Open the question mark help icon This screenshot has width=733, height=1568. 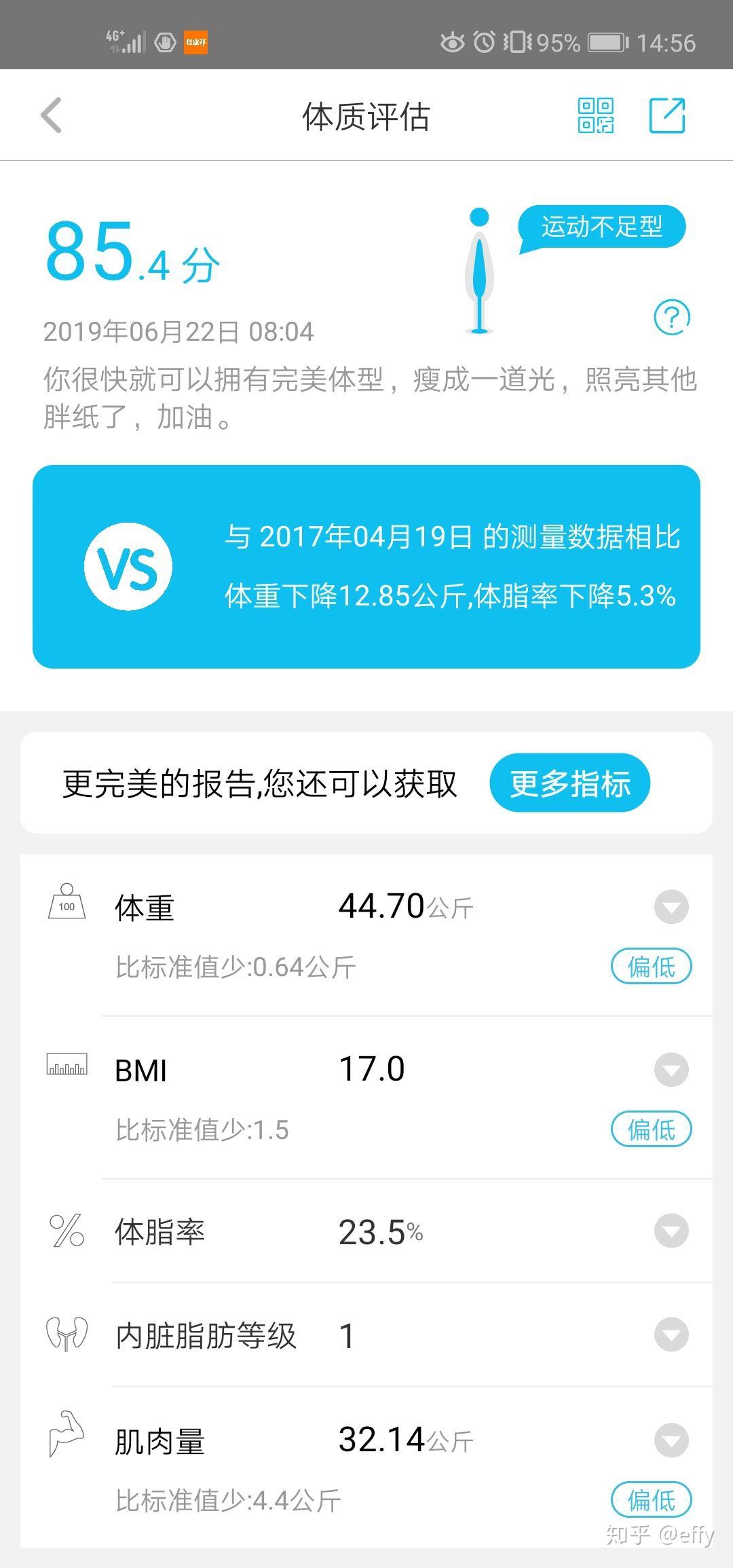[x=671, y=317]
